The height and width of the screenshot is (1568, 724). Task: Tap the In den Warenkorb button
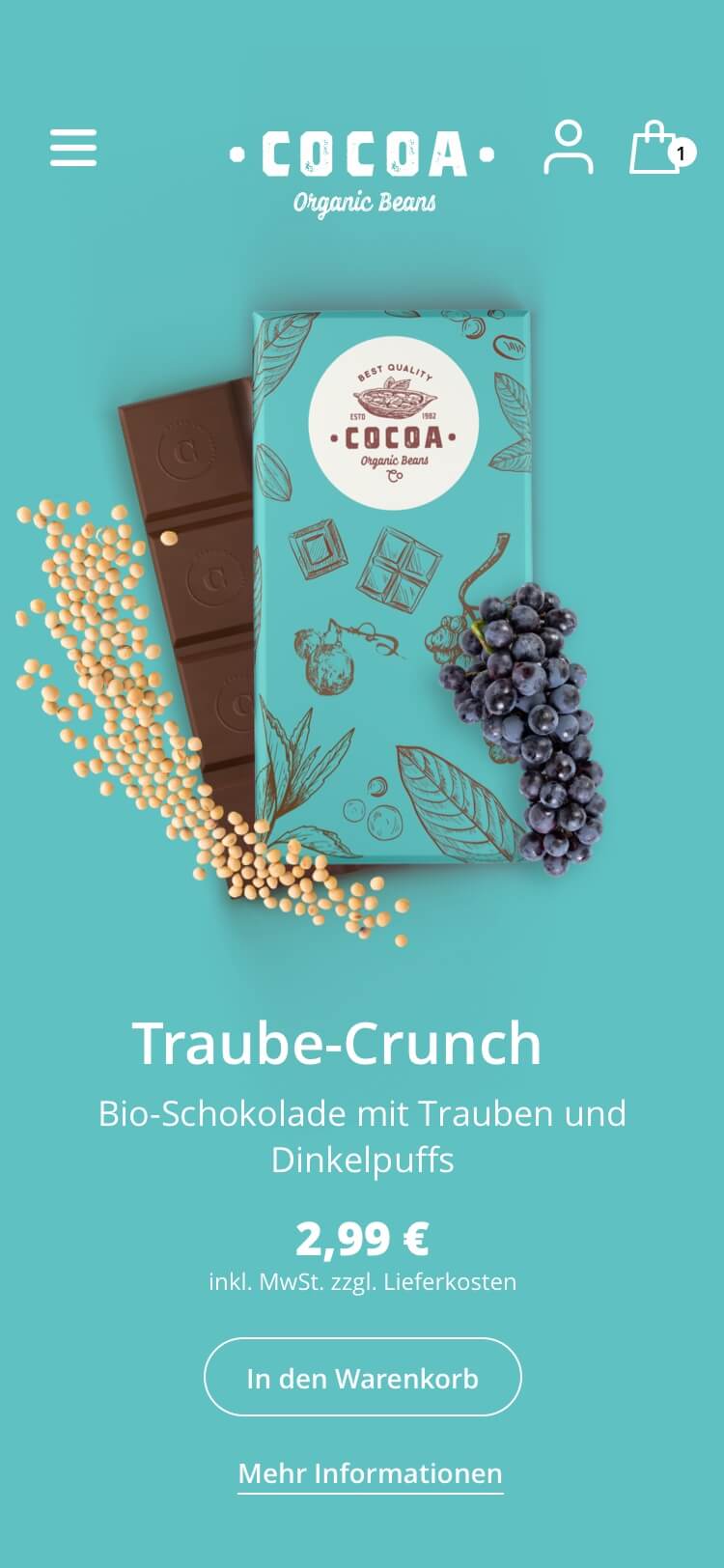pyautogui.click(x=362, y=1378)
